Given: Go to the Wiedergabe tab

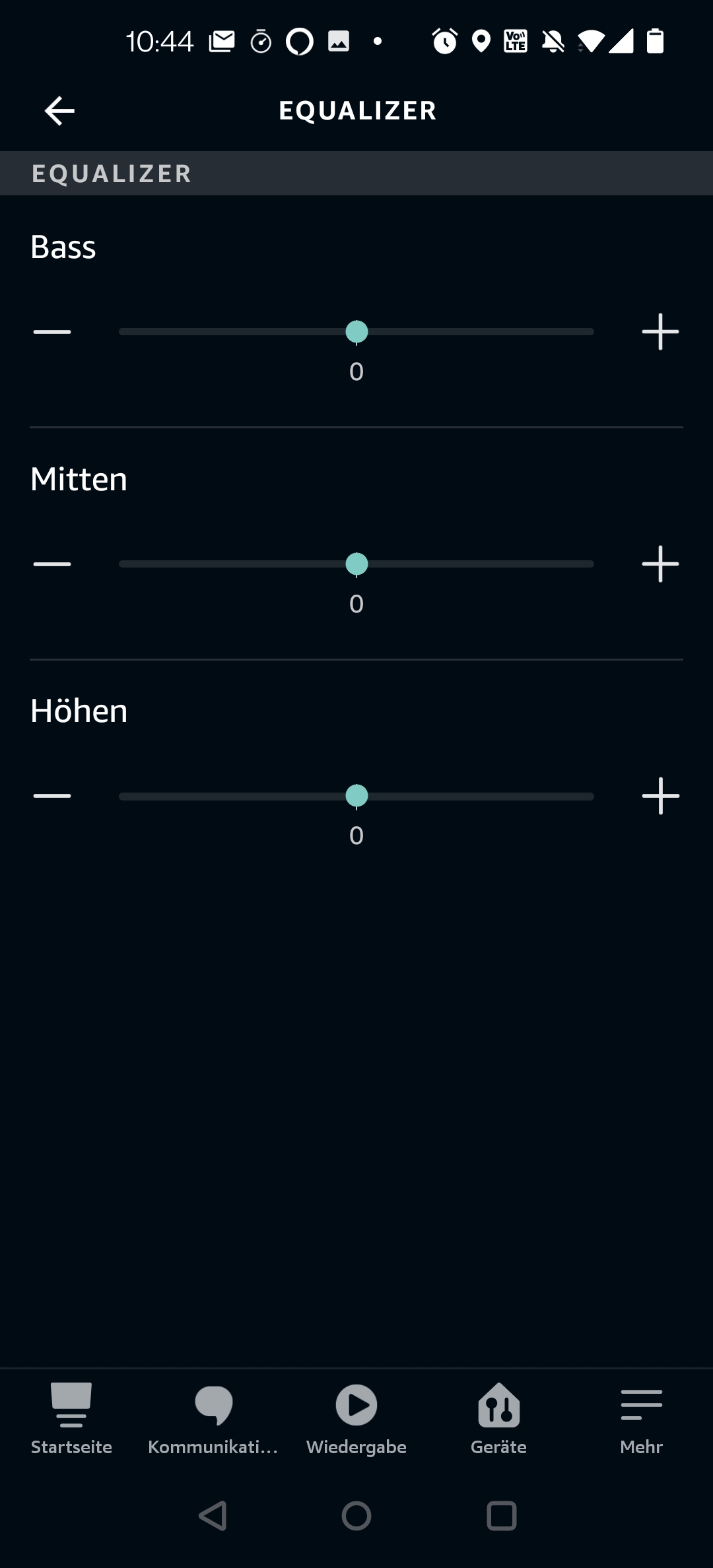Looking at the screenshot, I should point(356,1419).
